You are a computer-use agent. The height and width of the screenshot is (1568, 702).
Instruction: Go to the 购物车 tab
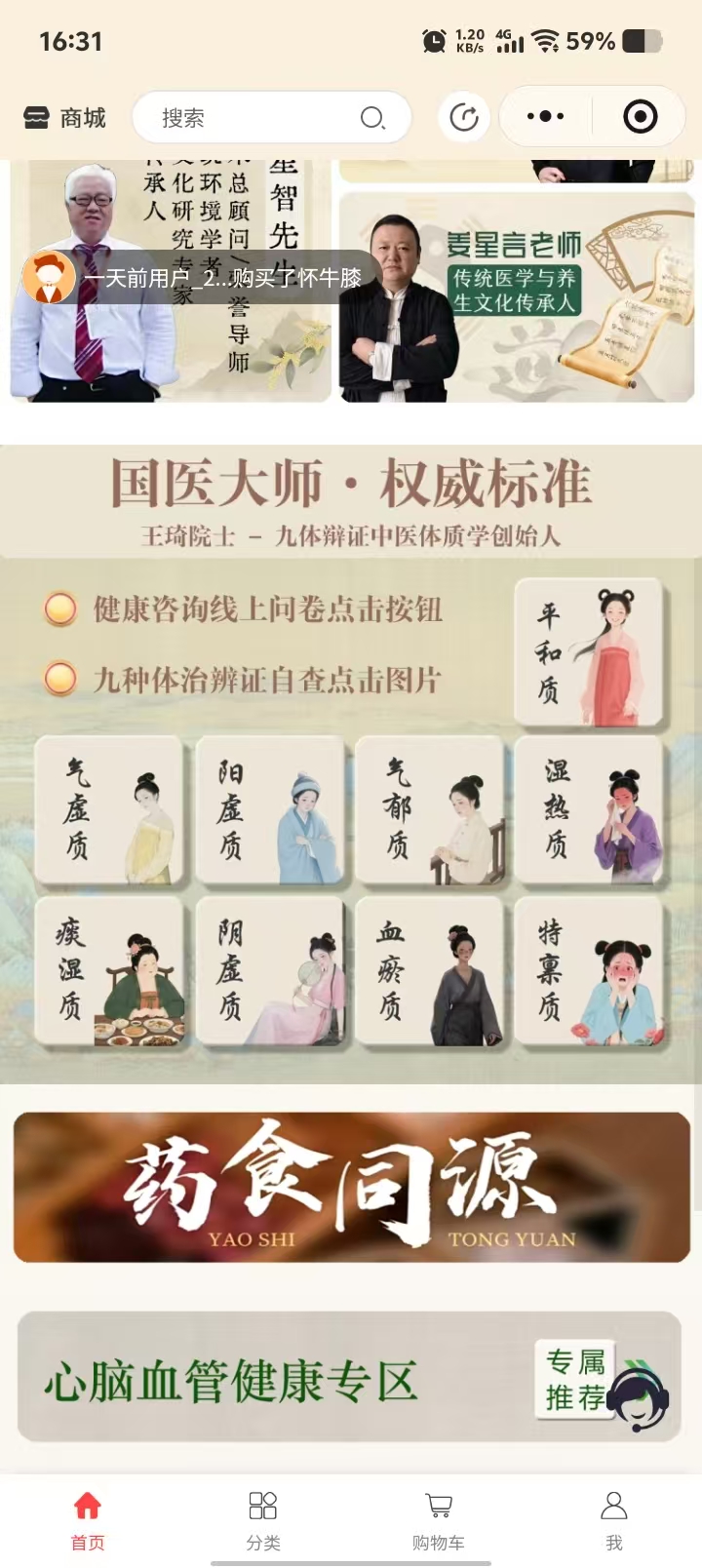click(439, 1519)
